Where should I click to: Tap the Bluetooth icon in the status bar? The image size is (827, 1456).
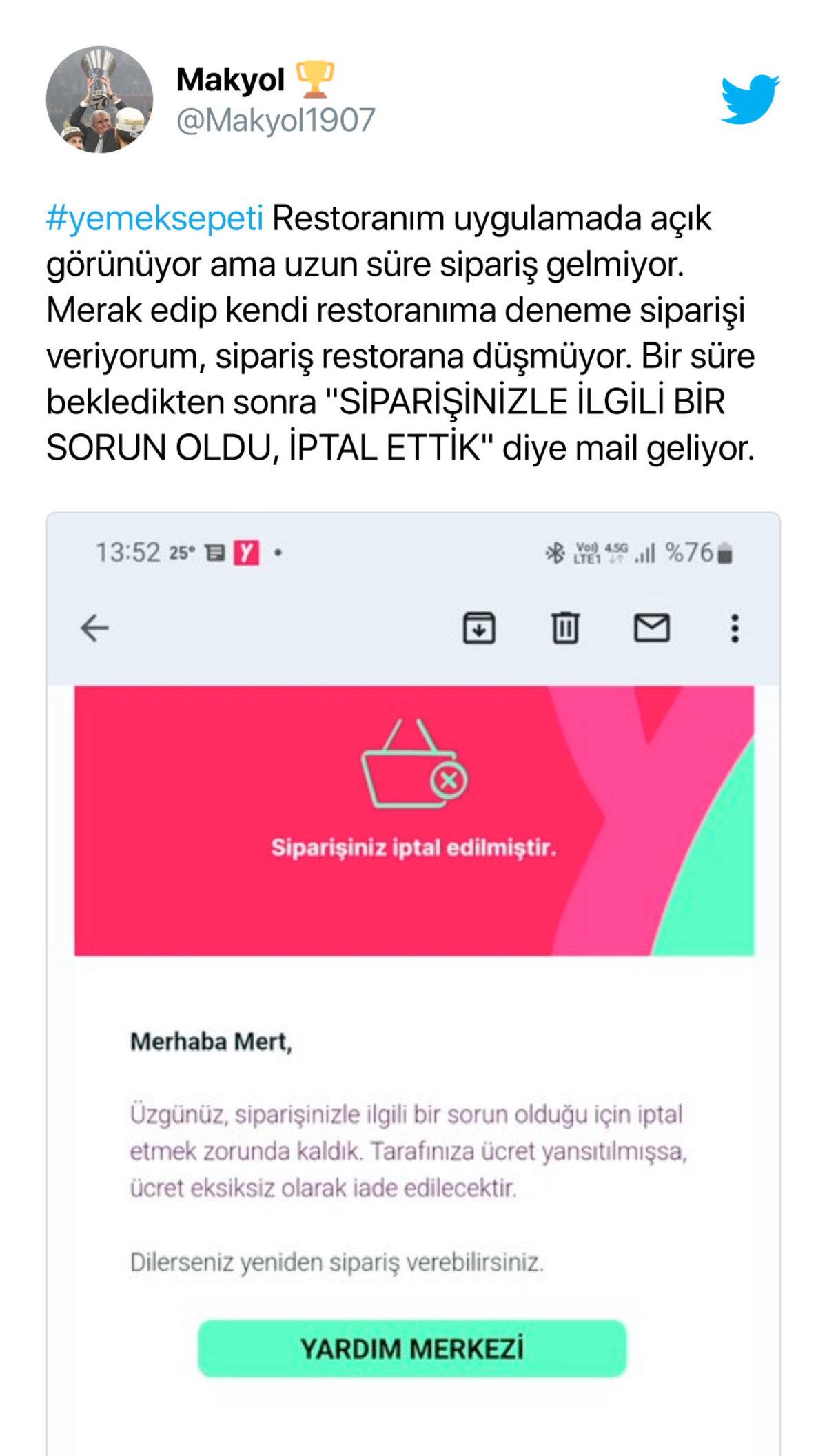coord(556,551)
